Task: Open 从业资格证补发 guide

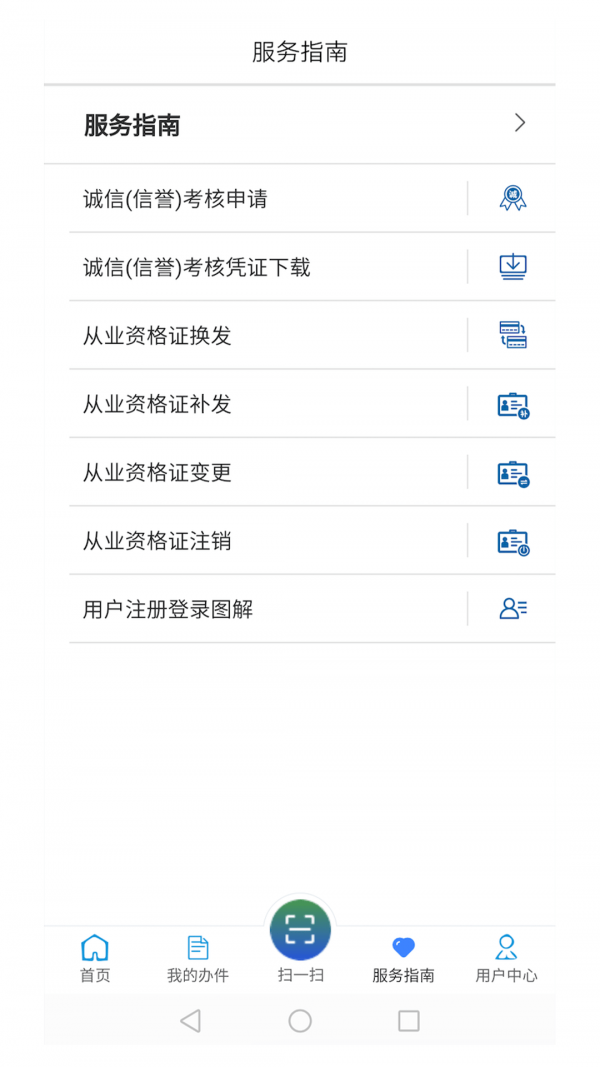Action: 158,404
